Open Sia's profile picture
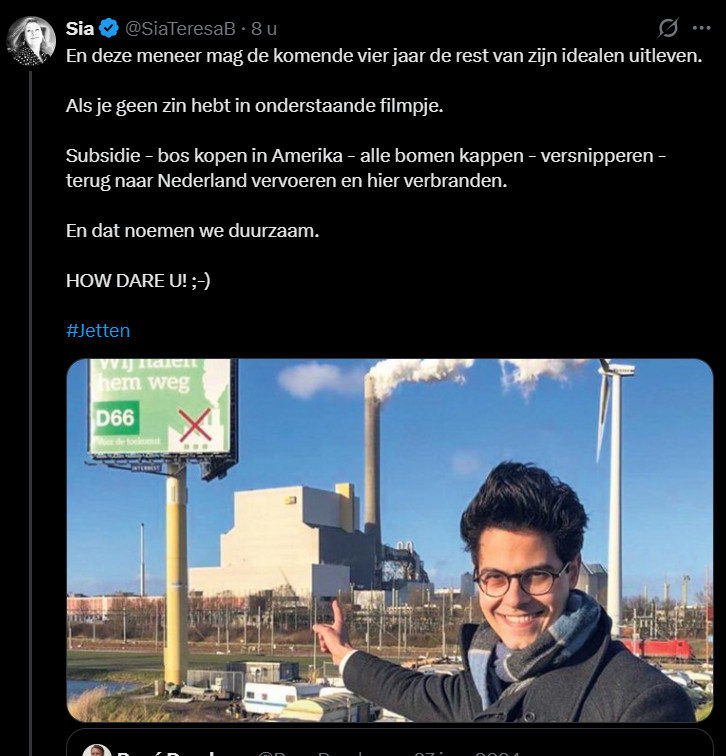The image size is (726, 756). coord(31,41)
